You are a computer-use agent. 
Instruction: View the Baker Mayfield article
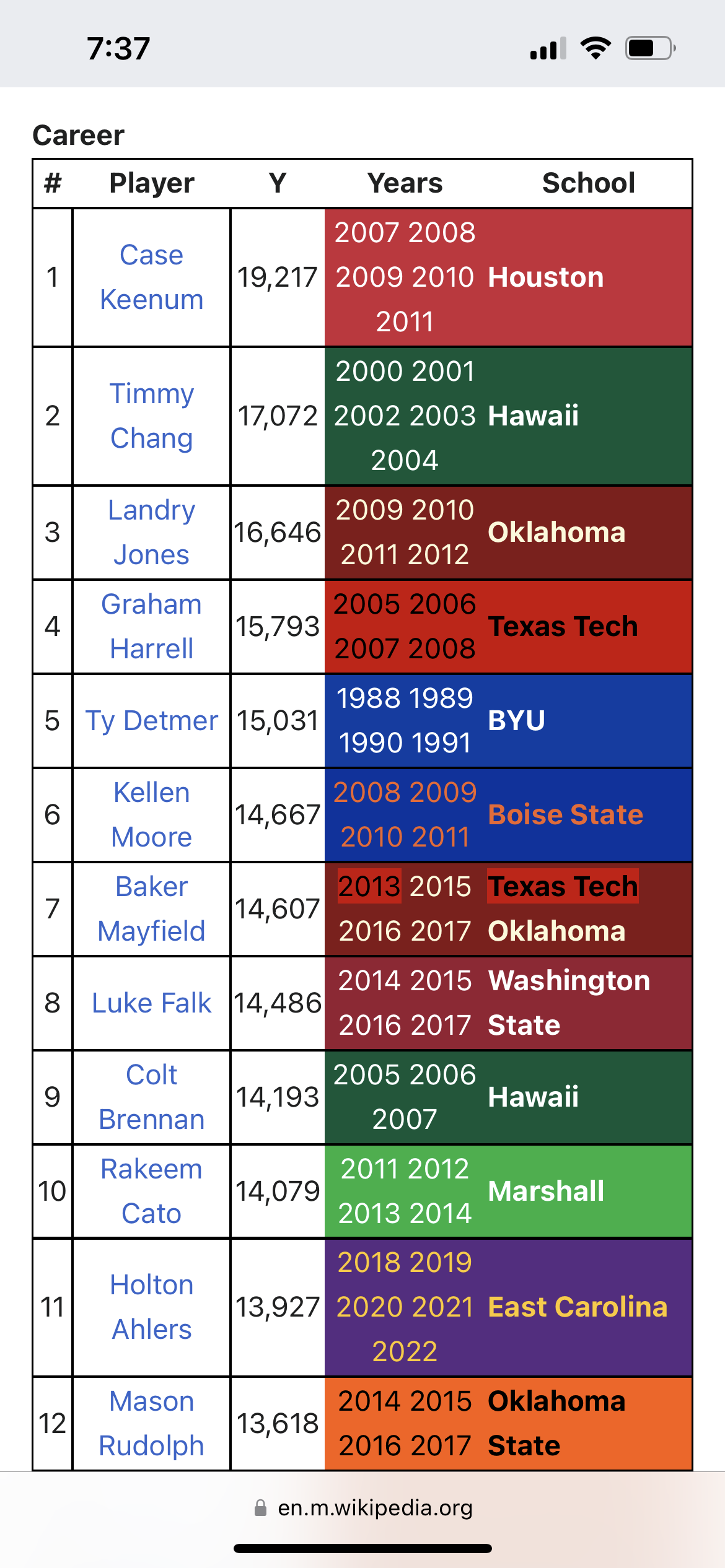[x=152, y=909]
